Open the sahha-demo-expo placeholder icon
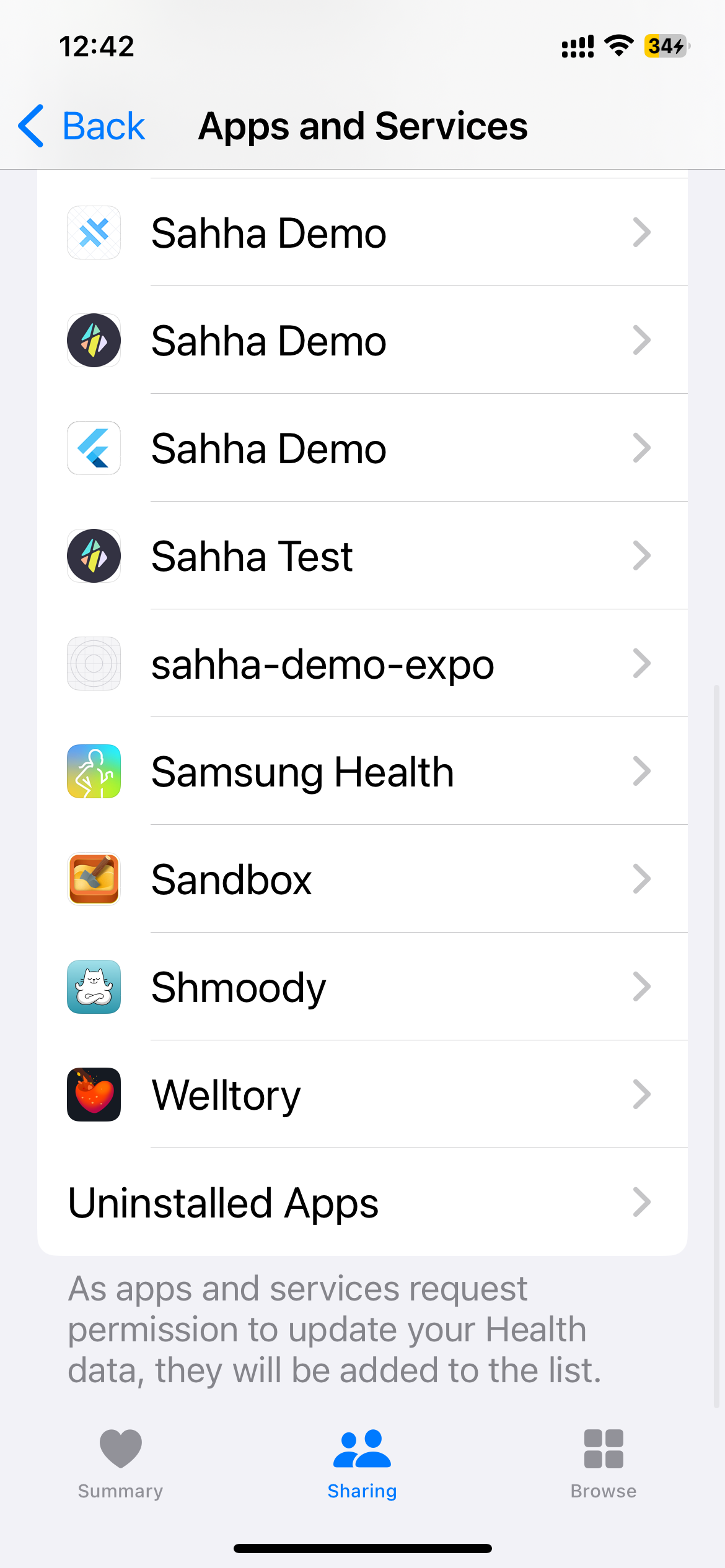725x1568 pixels. pyautogui.click(x=94, y=663)
